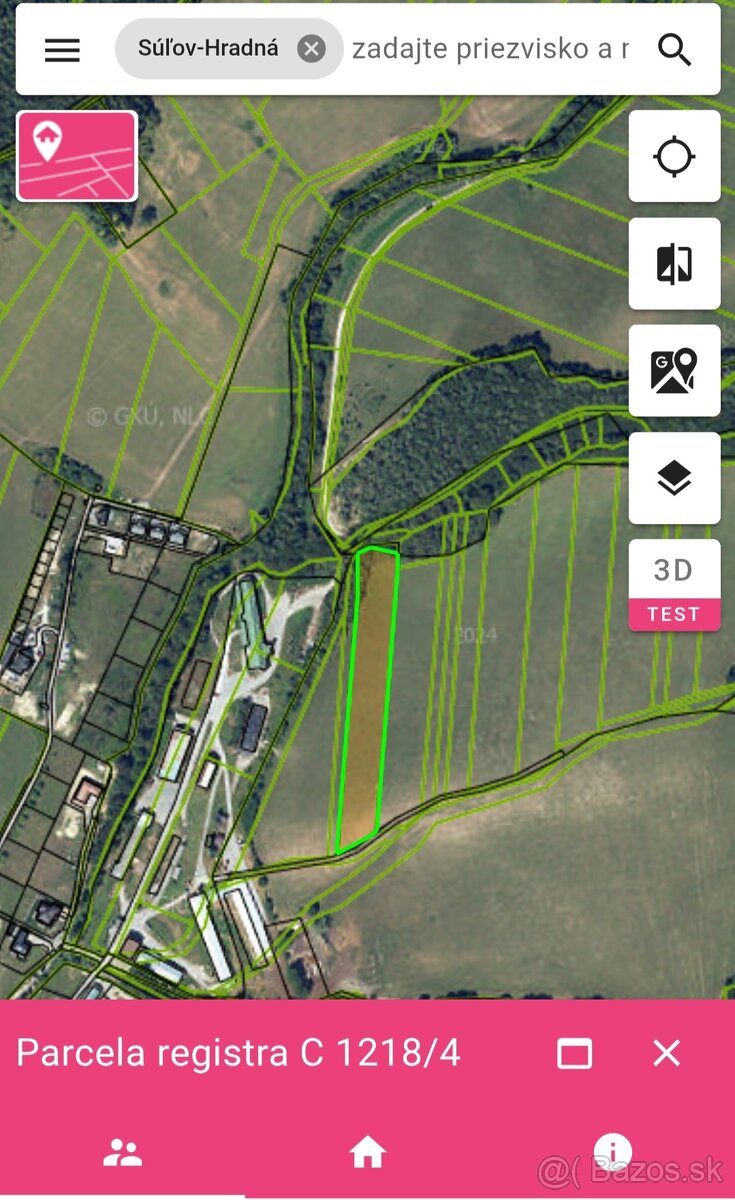Switch to the owners tab

(x=122, y=1153)
